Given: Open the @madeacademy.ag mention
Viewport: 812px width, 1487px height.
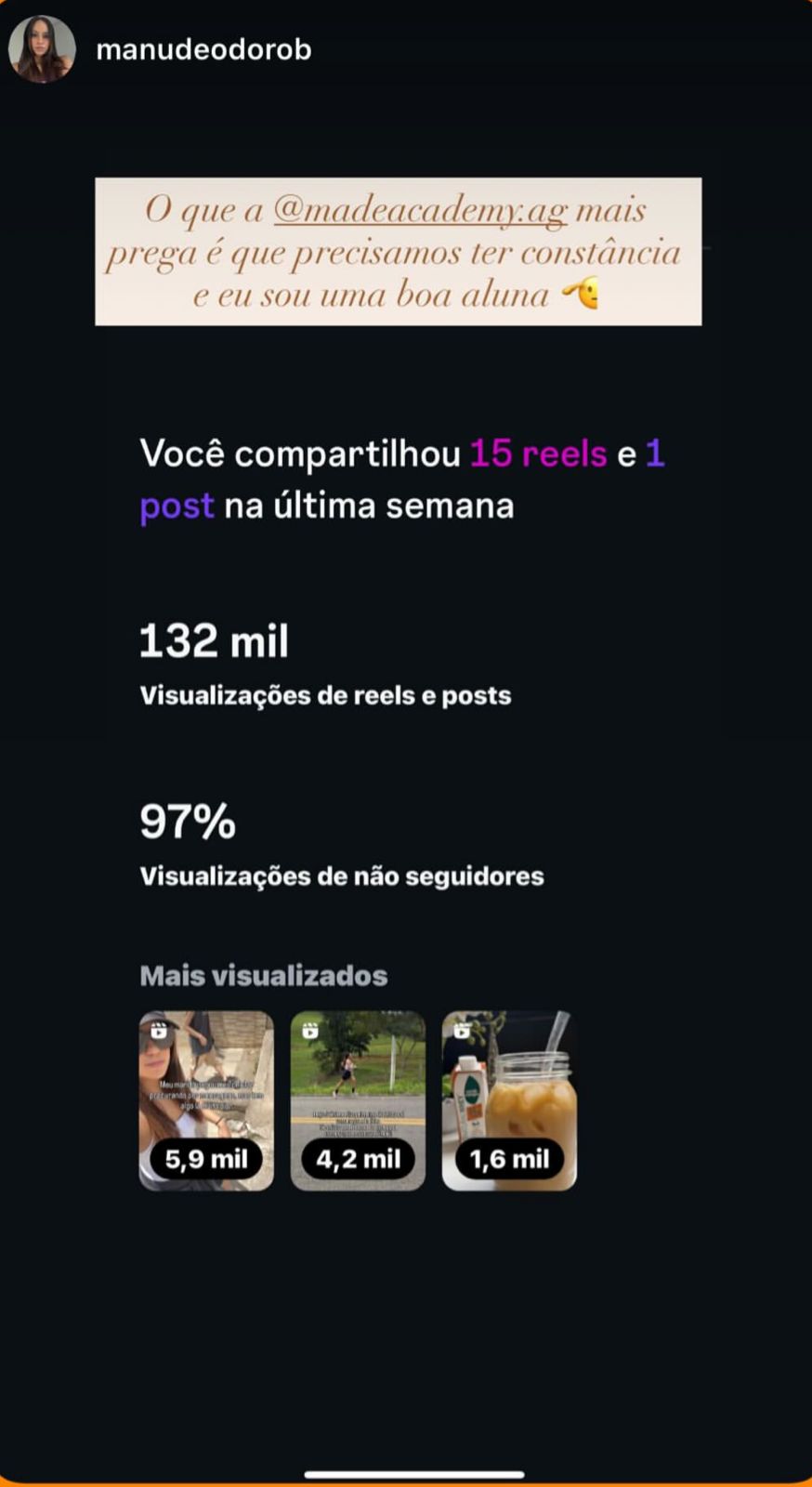Looking at the screenshot, I should (420, 210).
